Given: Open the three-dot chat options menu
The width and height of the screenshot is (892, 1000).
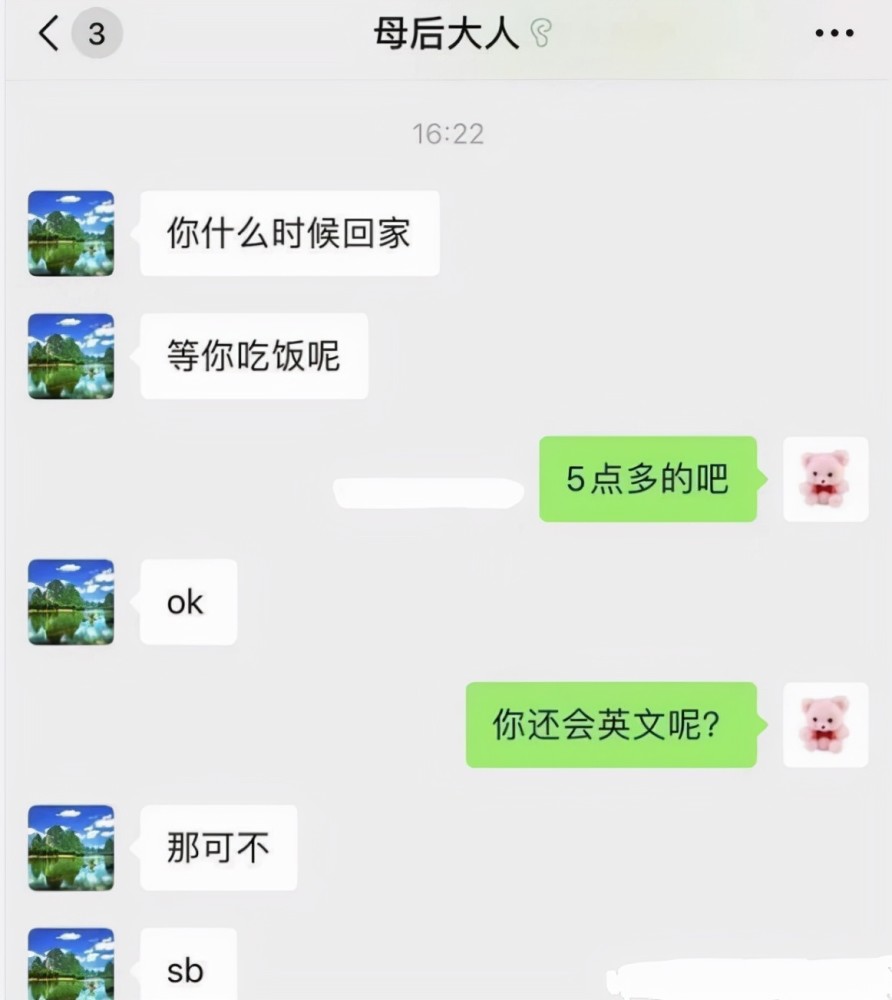Looking at the screenshot, I should [834, 33].
